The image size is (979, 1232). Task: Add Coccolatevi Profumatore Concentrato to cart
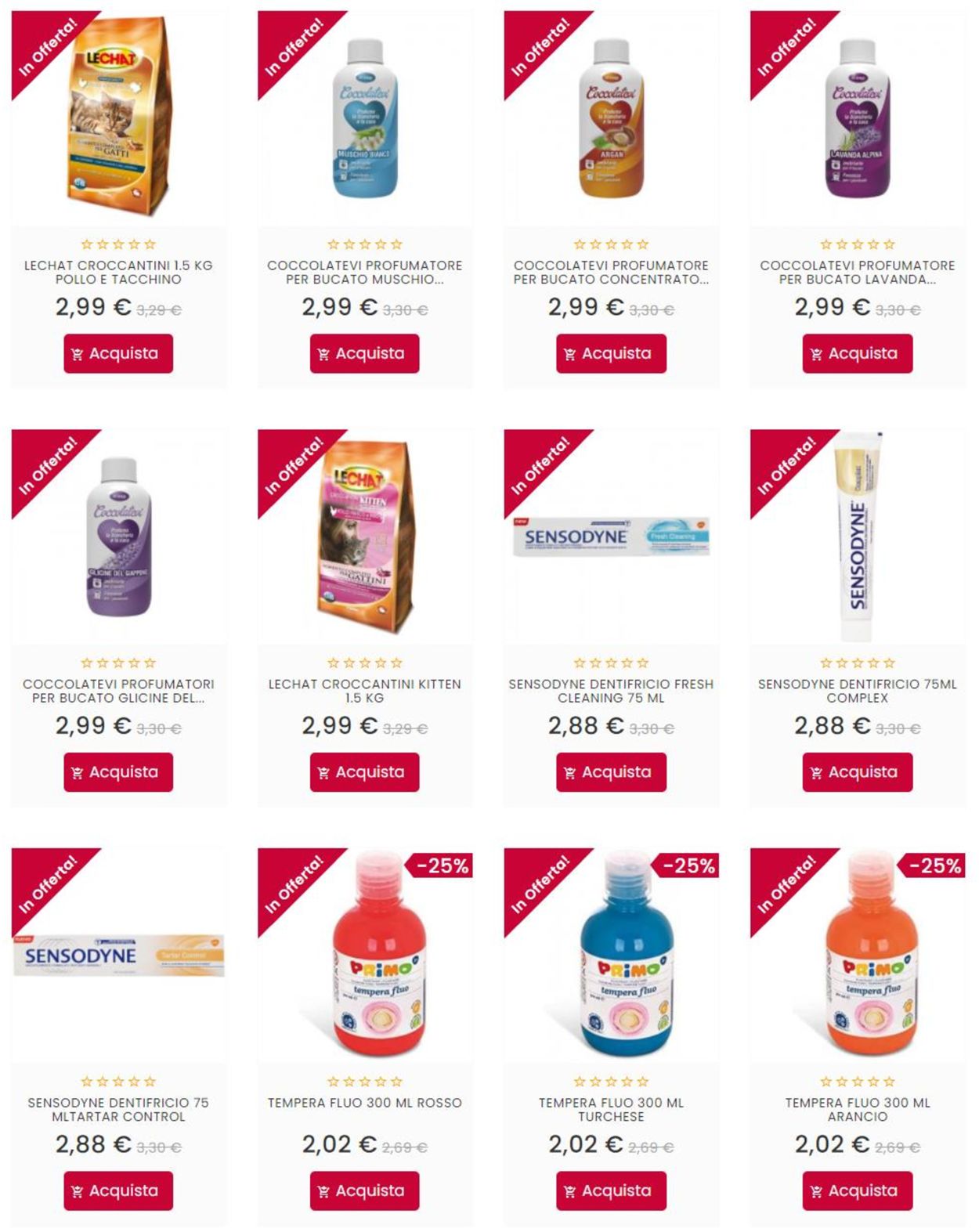(611, 353)
